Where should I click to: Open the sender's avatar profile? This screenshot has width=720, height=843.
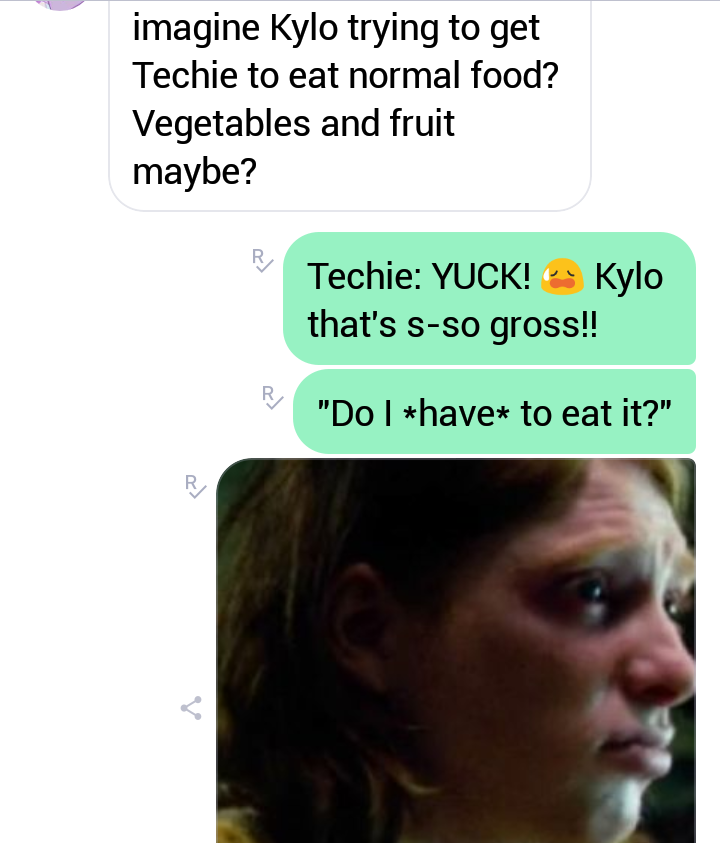tap(60, 5)
